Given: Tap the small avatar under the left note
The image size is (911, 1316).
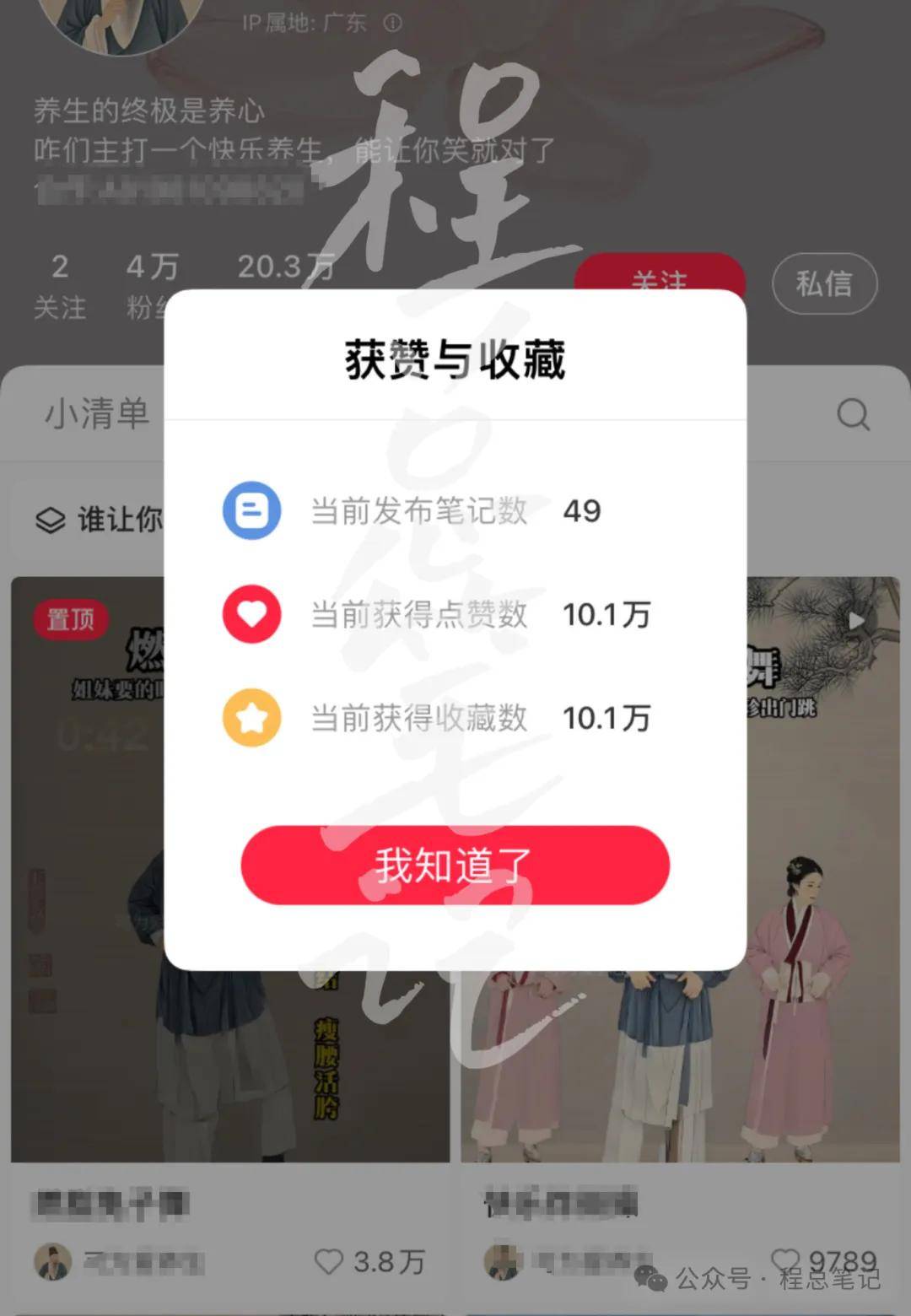Looking at the screenshot, I should point(52,1260).
